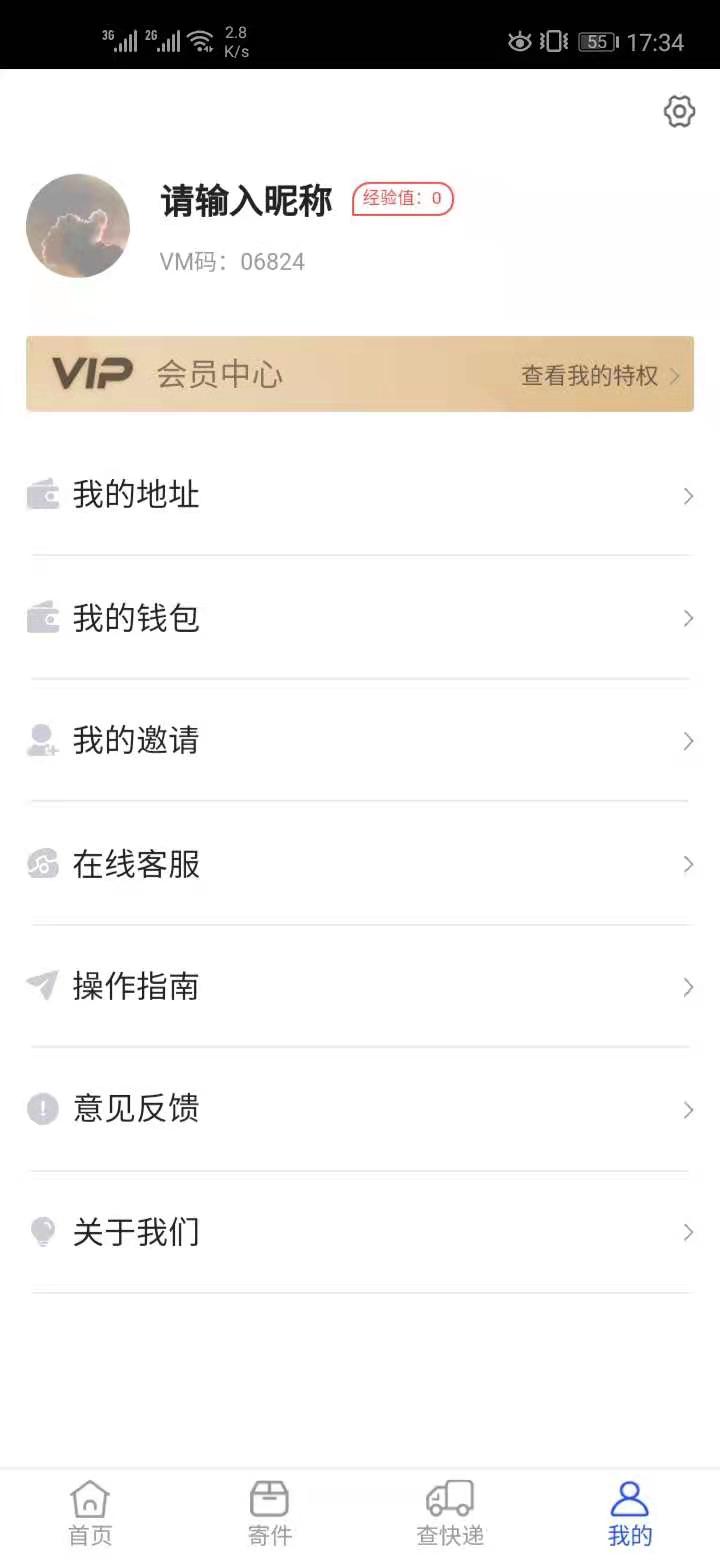Tap the profile avatar picture
This screenshot has height=1560, width=720.
tap(78, 226)
